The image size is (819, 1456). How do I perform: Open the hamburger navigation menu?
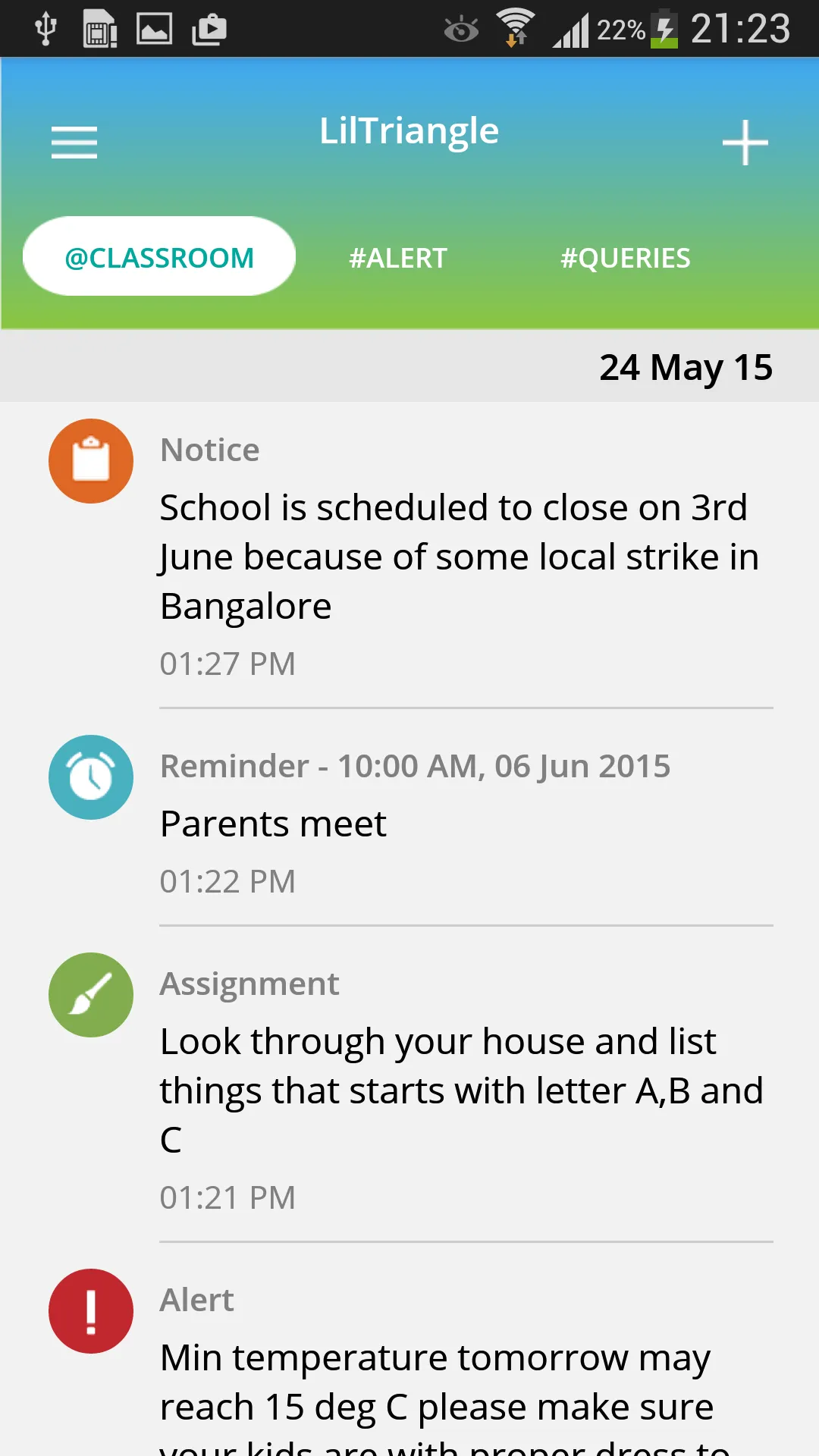(x=74, y=143)
